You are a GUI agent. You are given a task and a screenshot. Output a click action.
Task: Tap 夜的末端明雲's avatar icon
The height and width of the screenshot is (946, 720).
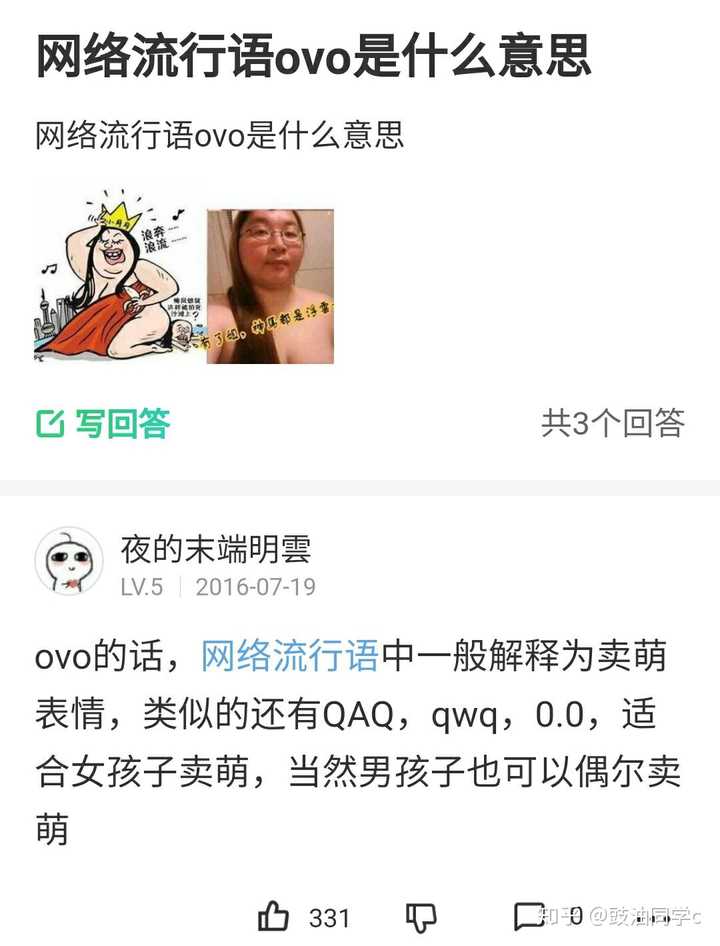coord(67,562)
